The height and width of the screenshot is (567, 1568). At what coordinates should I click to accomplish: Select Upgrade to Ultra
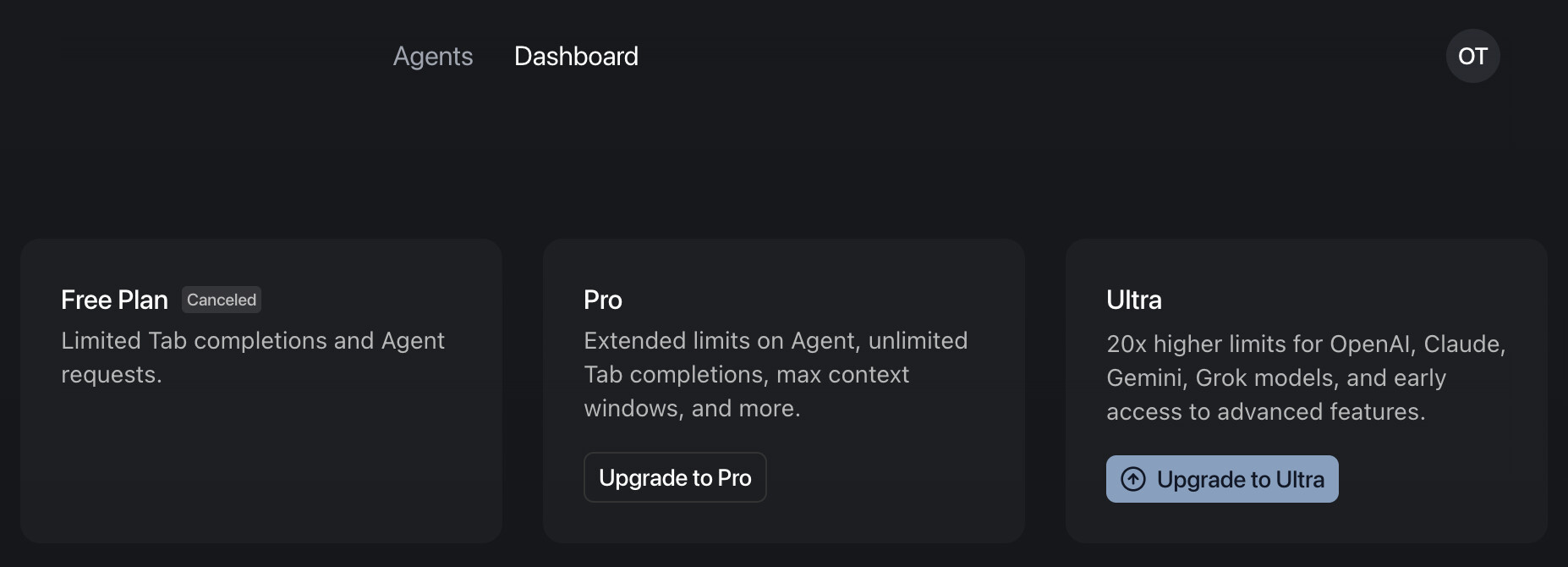coord(1221,479)
